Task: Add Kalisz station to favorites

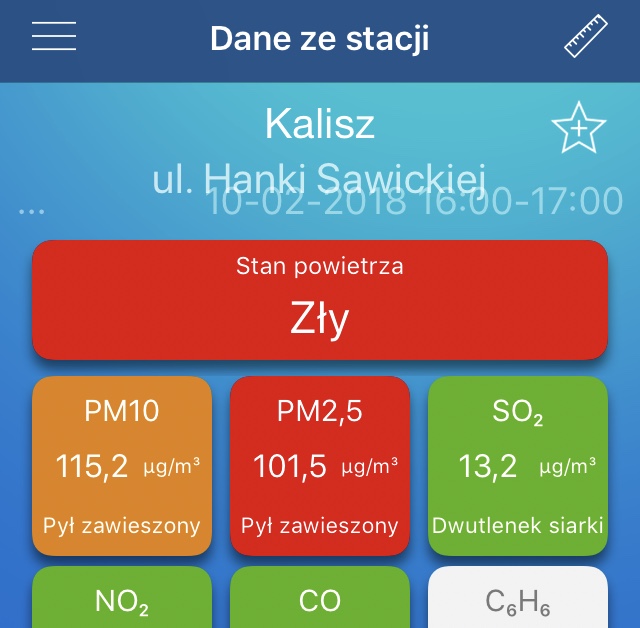Action: pos(579,130)
